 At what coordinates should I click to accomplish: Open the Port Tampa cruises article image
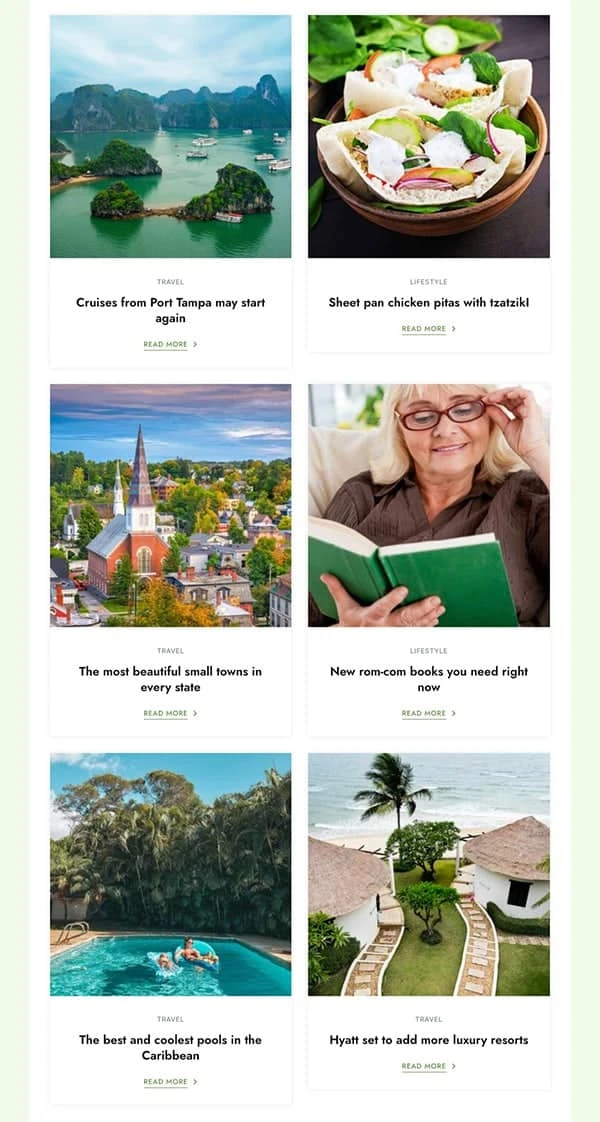coord(170,136)
